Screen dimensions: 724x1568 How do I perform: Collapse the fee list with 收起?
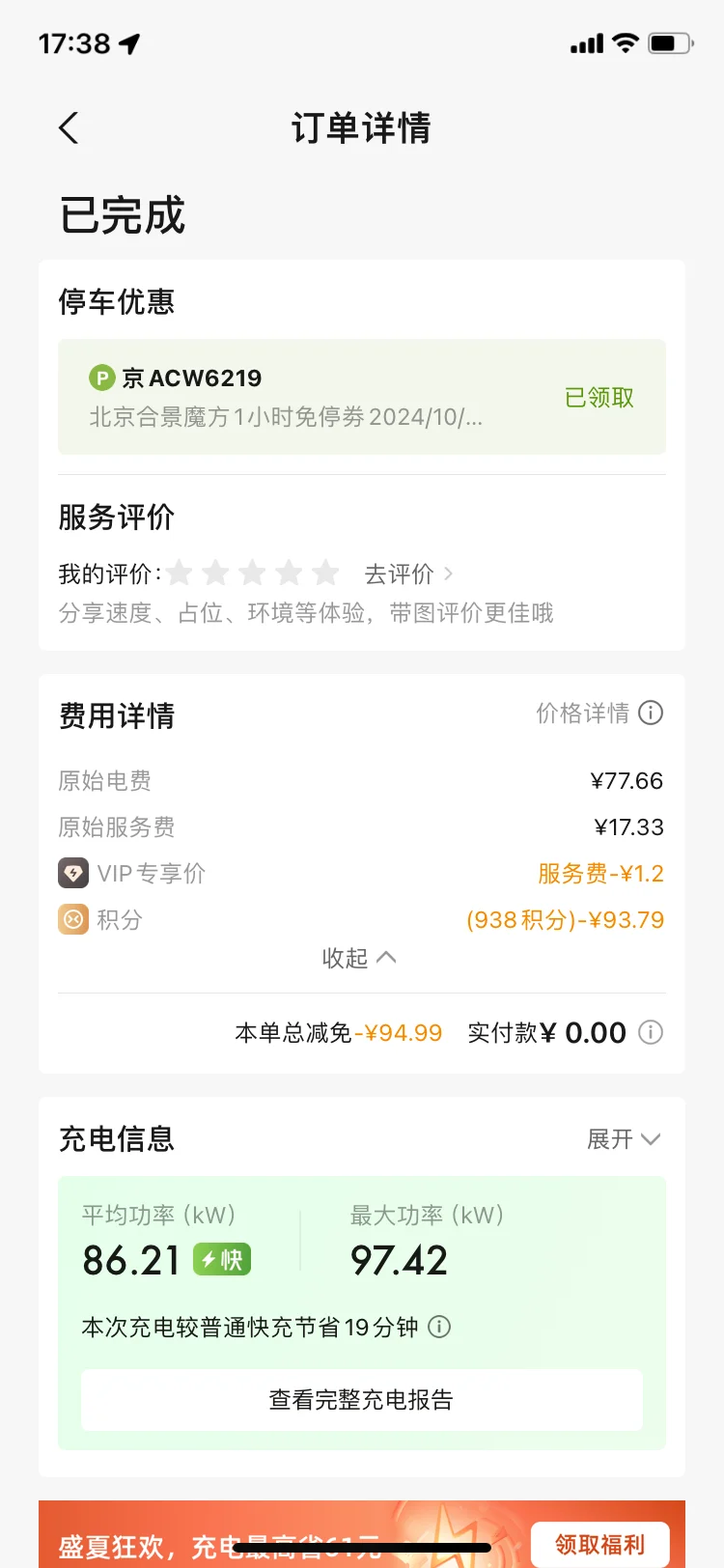point(359,958)
